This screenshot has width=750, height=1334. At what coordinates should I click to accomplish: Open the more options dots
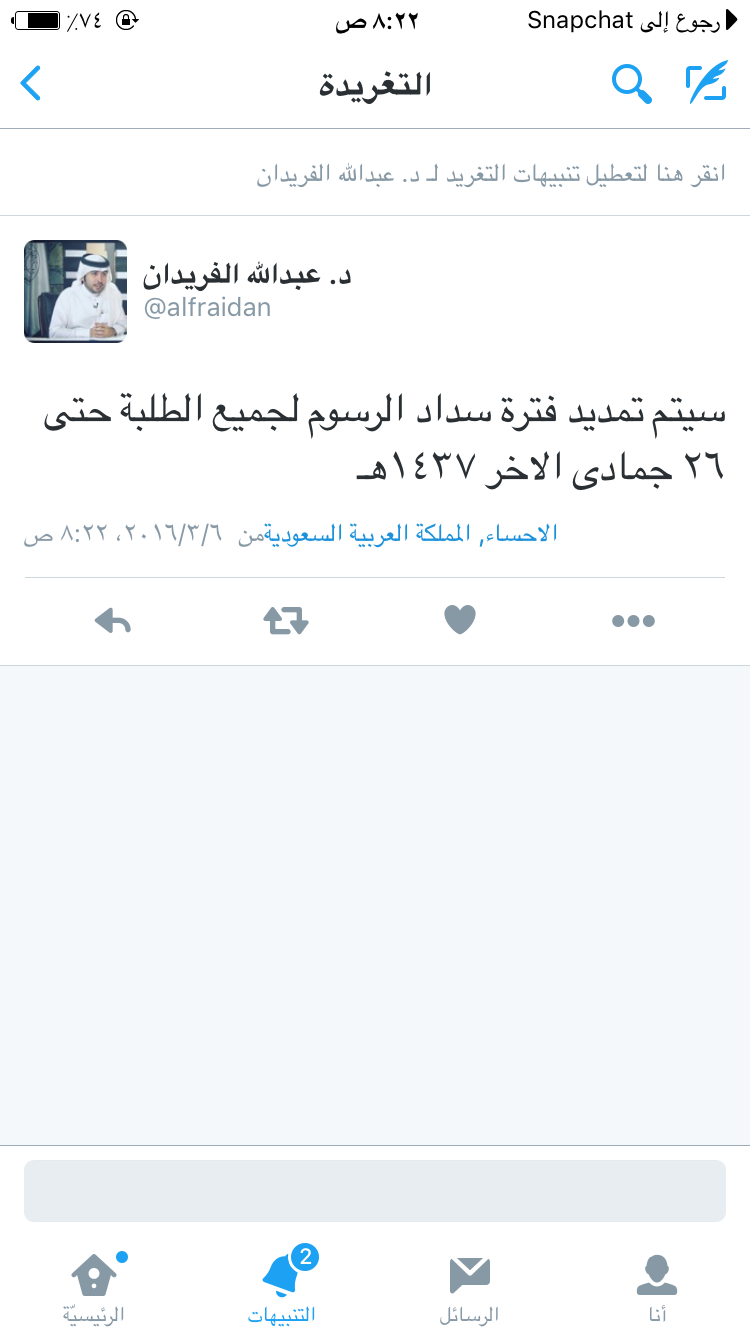coord(633,621)
